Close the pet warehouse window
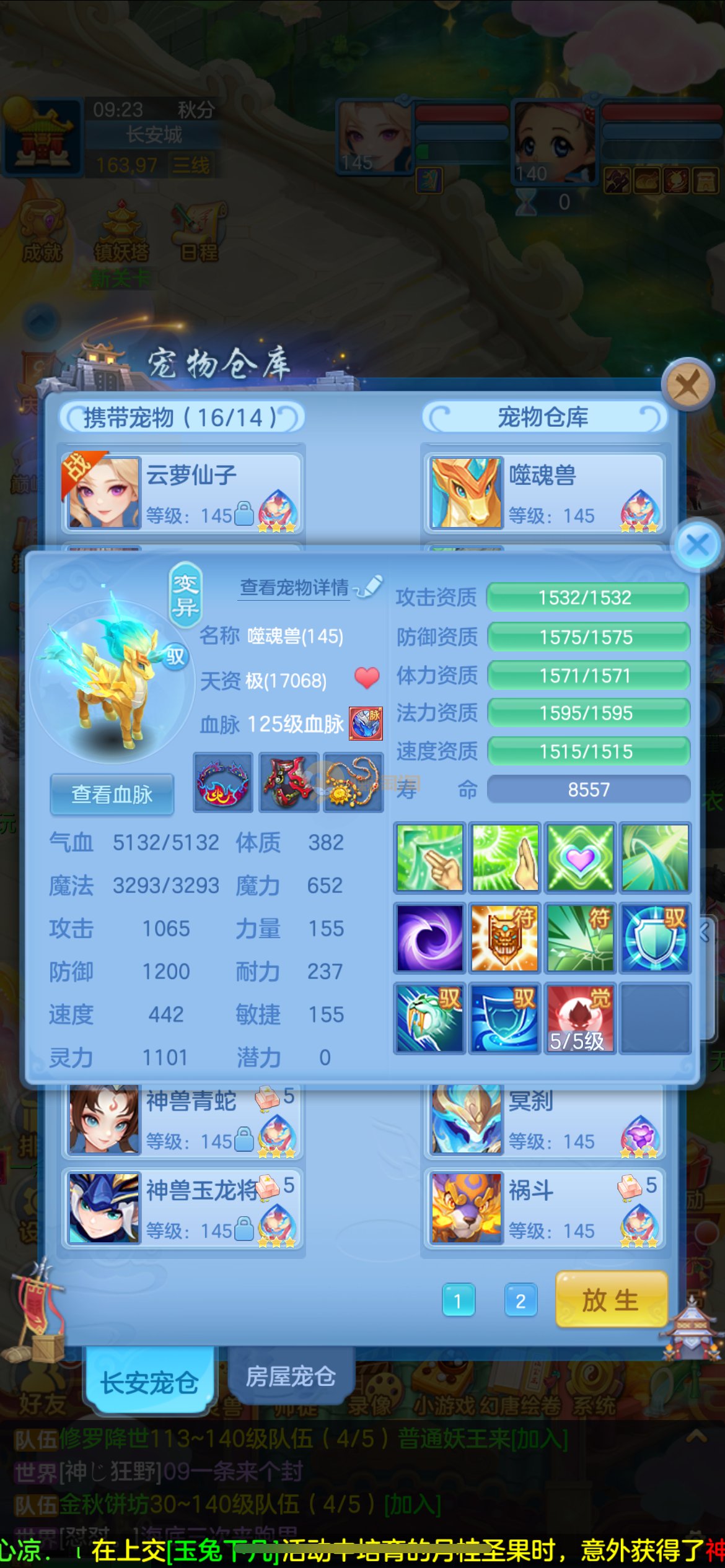 coord(687,385)
